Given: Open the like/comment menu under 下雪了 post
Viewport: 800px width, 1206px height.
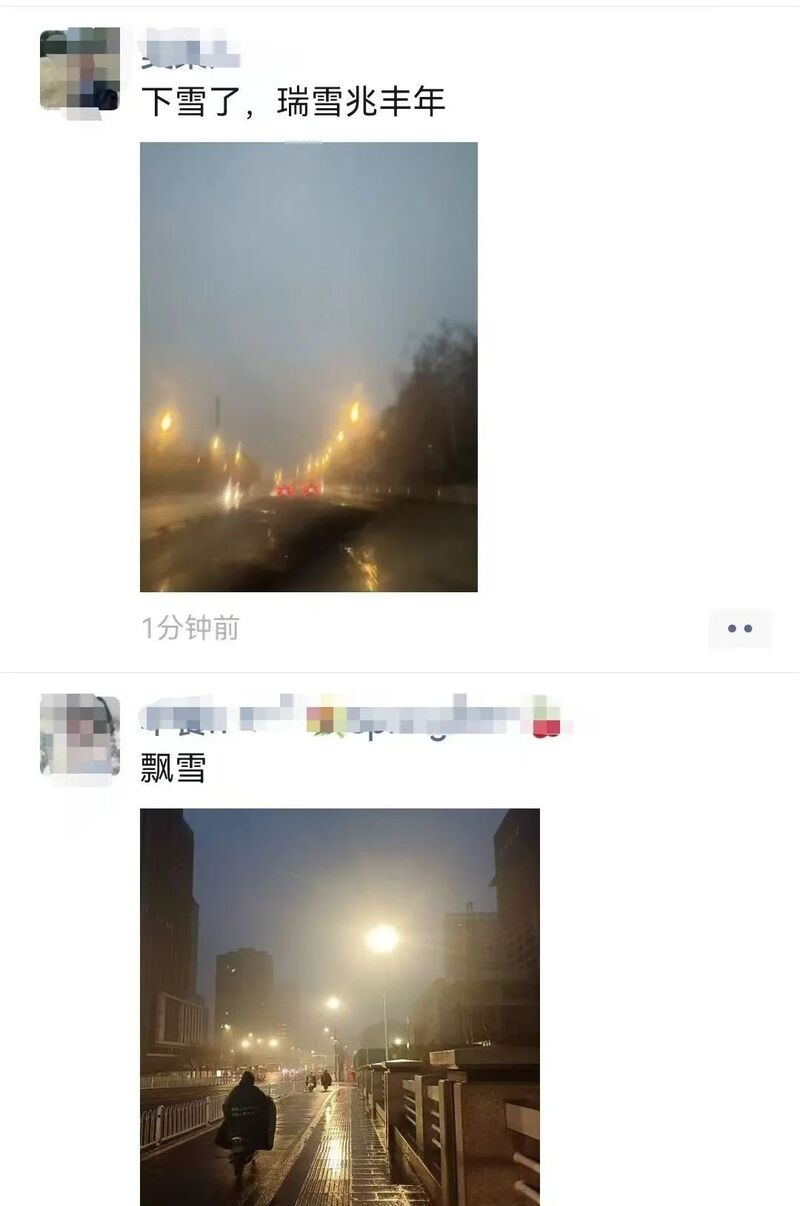Looking at the screenshot, I should click(x=740, y=629).
